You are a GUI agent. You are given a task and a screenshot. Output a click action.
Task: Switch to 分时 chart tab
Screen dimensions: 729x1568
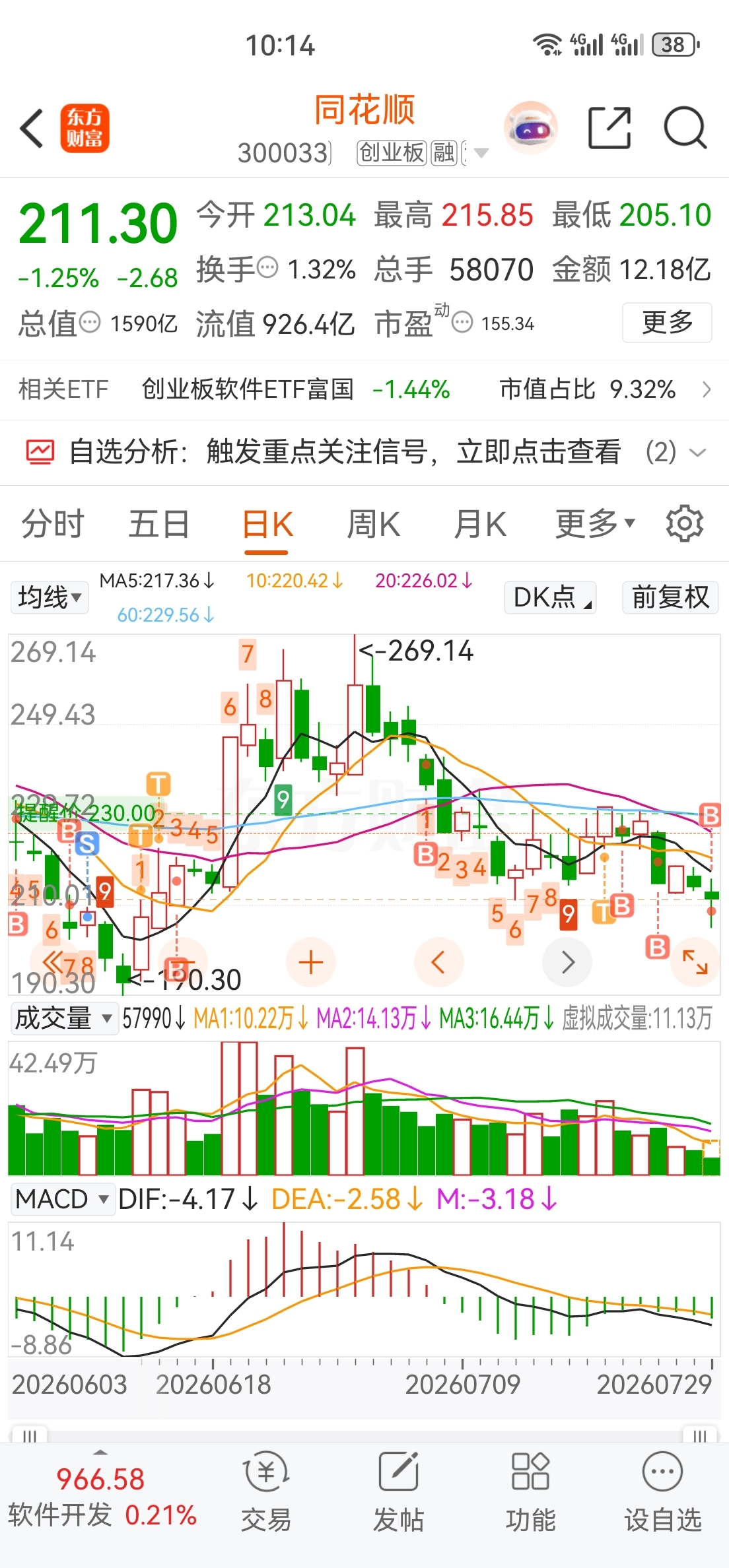coord(53,525)
